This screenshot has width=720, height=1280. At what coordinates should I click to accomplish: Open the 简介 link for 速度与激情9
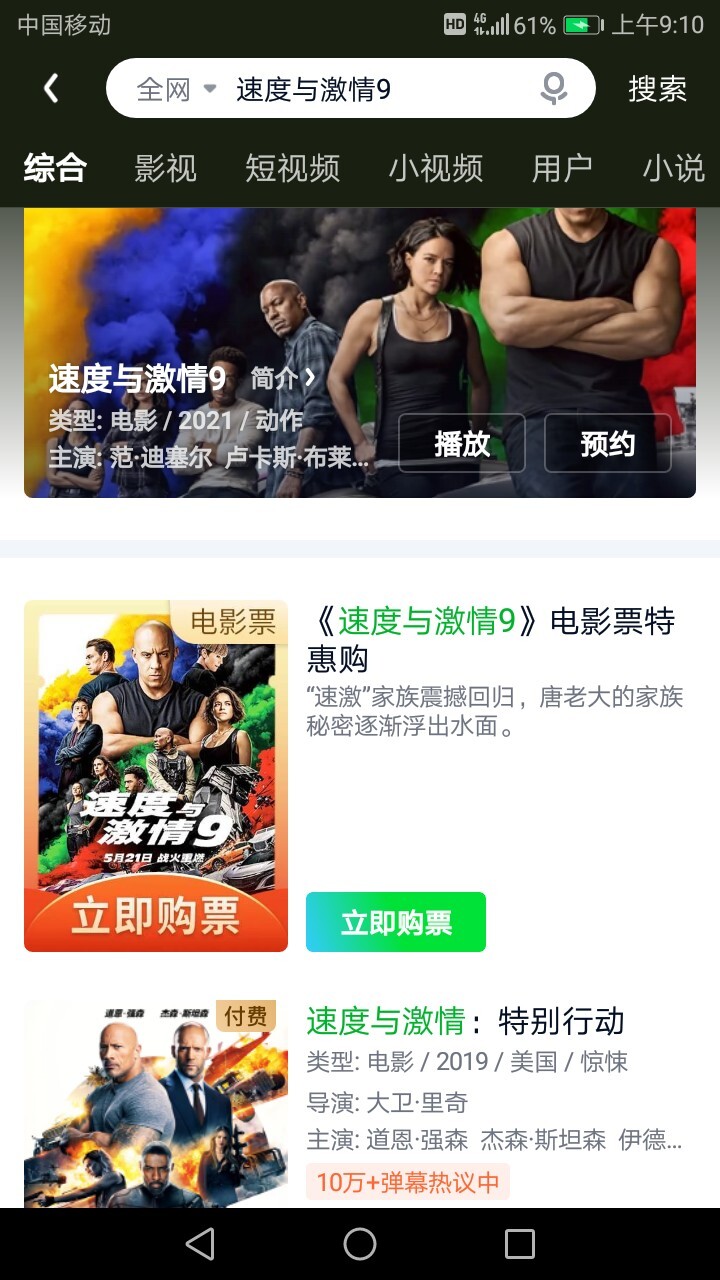[283, 378]
